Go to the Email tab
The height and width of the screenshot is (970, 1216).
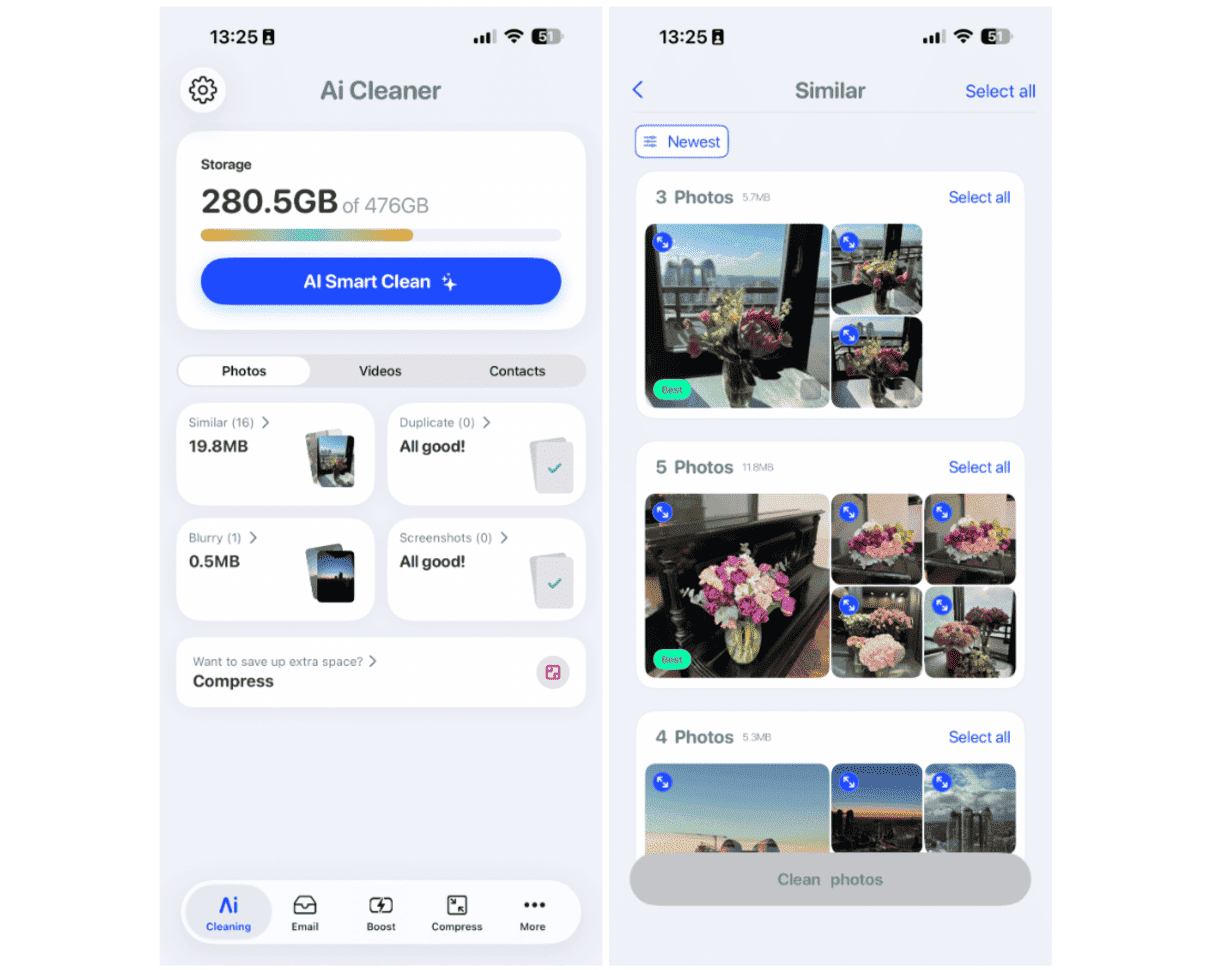coord(305,913)
